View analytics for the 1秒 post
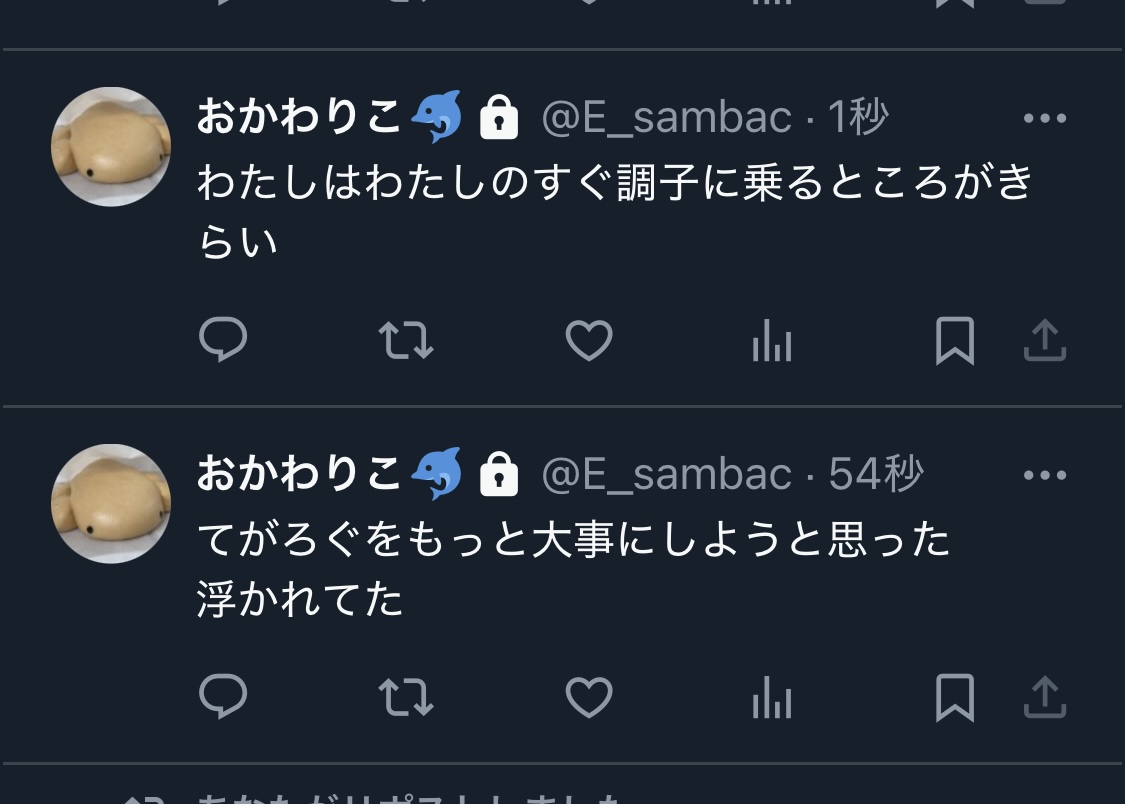 771,343
